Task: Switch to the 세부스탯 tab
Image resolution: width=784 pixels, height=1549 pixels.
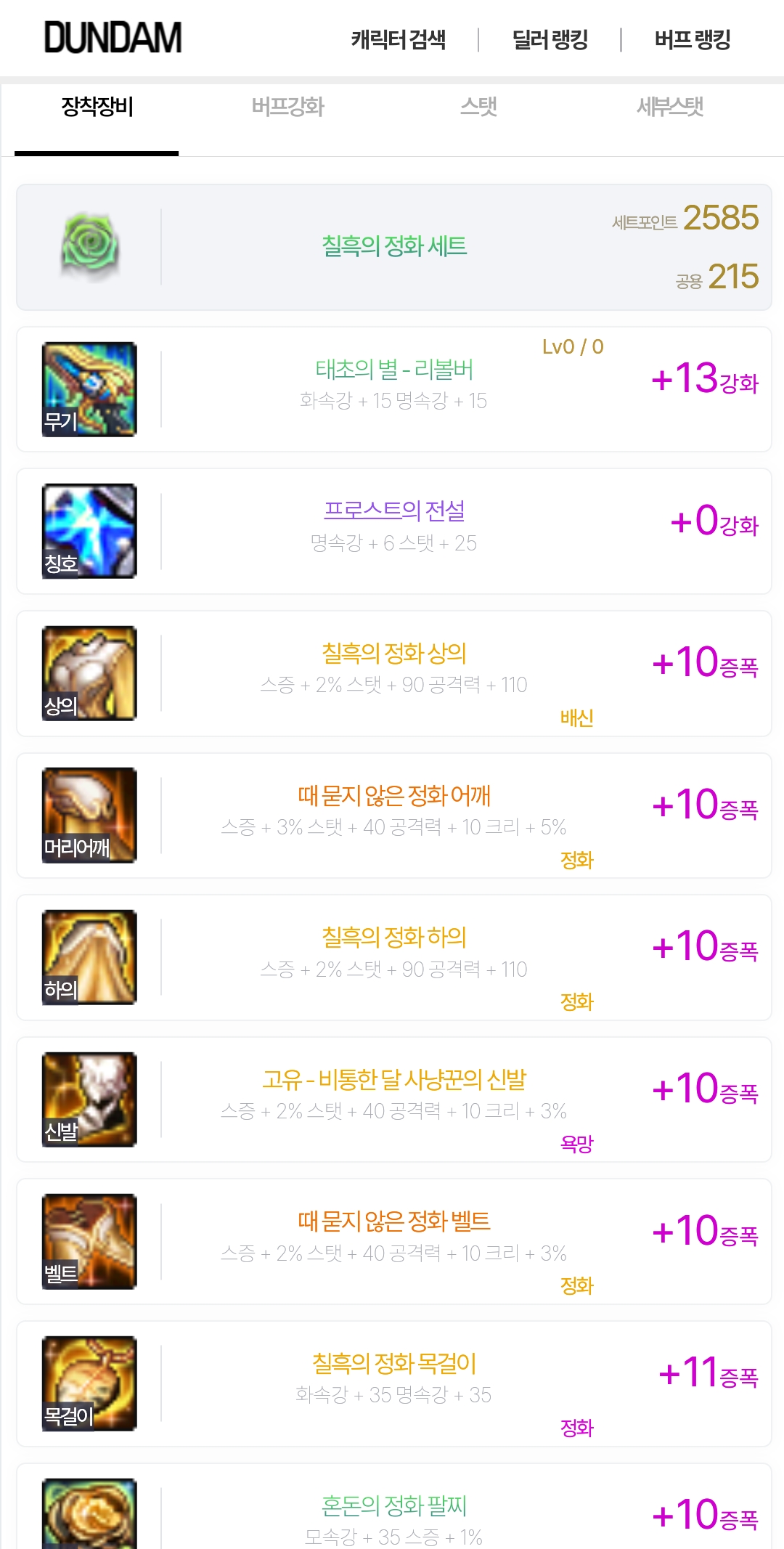Action: pyautogui.click(x=670, y=107)
